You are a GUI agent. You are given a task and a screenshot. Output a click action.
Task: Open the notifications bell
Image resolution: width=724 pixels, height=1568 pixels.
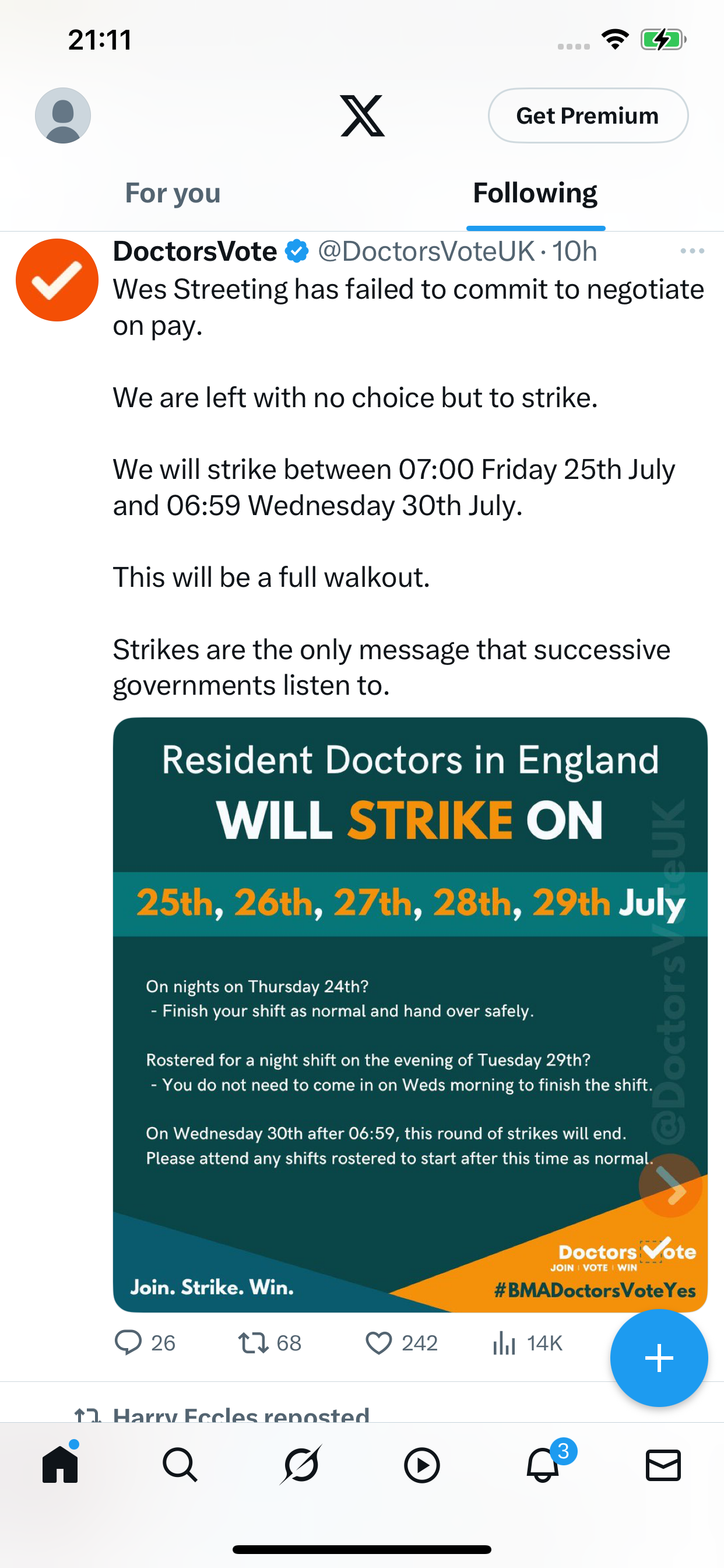click(543, 1464)
